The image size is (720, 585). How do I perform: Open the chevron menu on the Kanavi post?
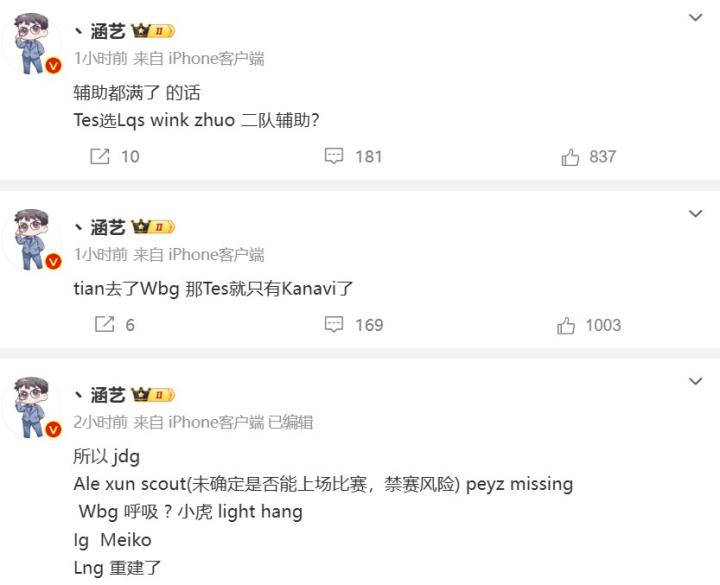[x=696, y=214]
